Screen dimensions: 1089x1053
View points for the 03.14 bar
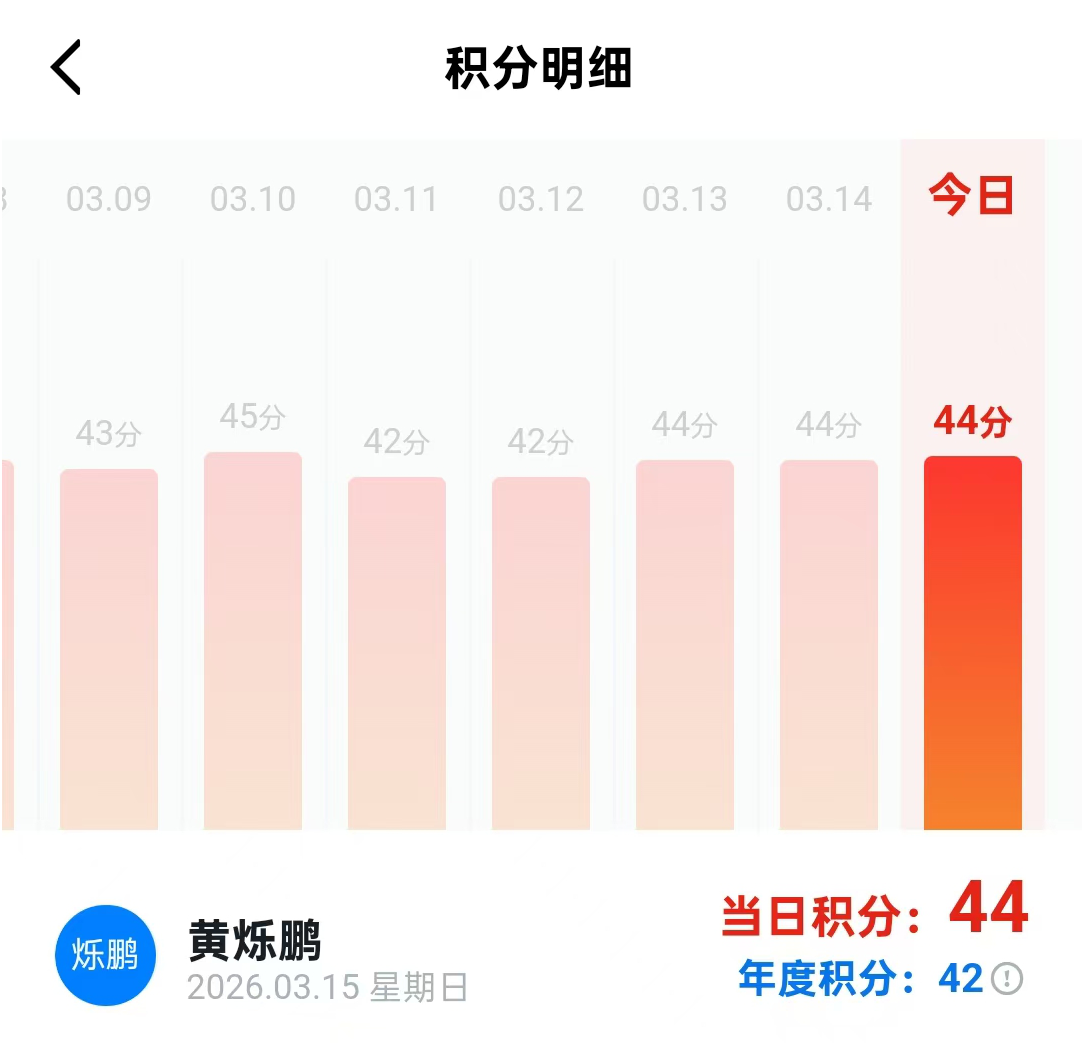pos(829,644)
